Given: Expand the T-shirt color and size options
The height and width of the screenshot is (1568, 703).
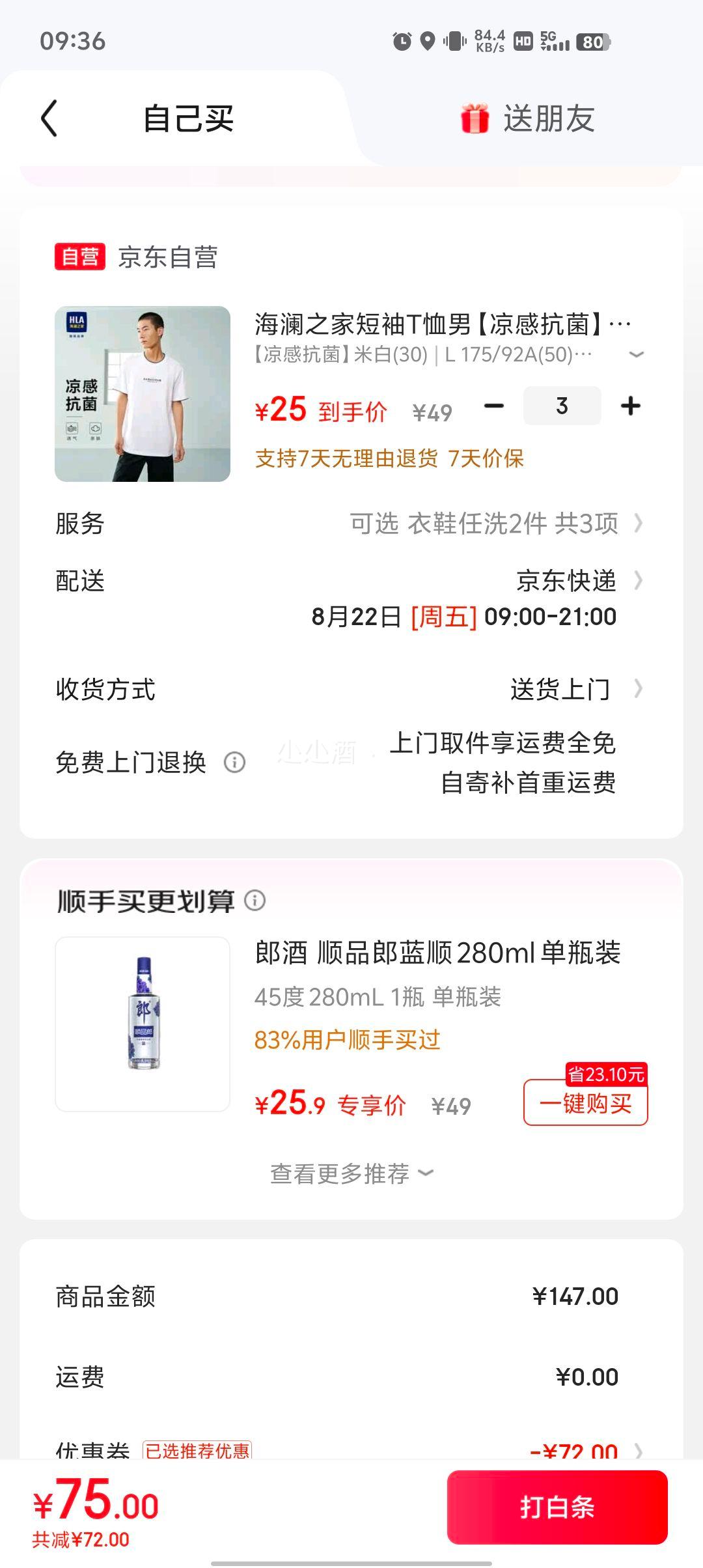Looking at the screenshot, I should point(636,354).
